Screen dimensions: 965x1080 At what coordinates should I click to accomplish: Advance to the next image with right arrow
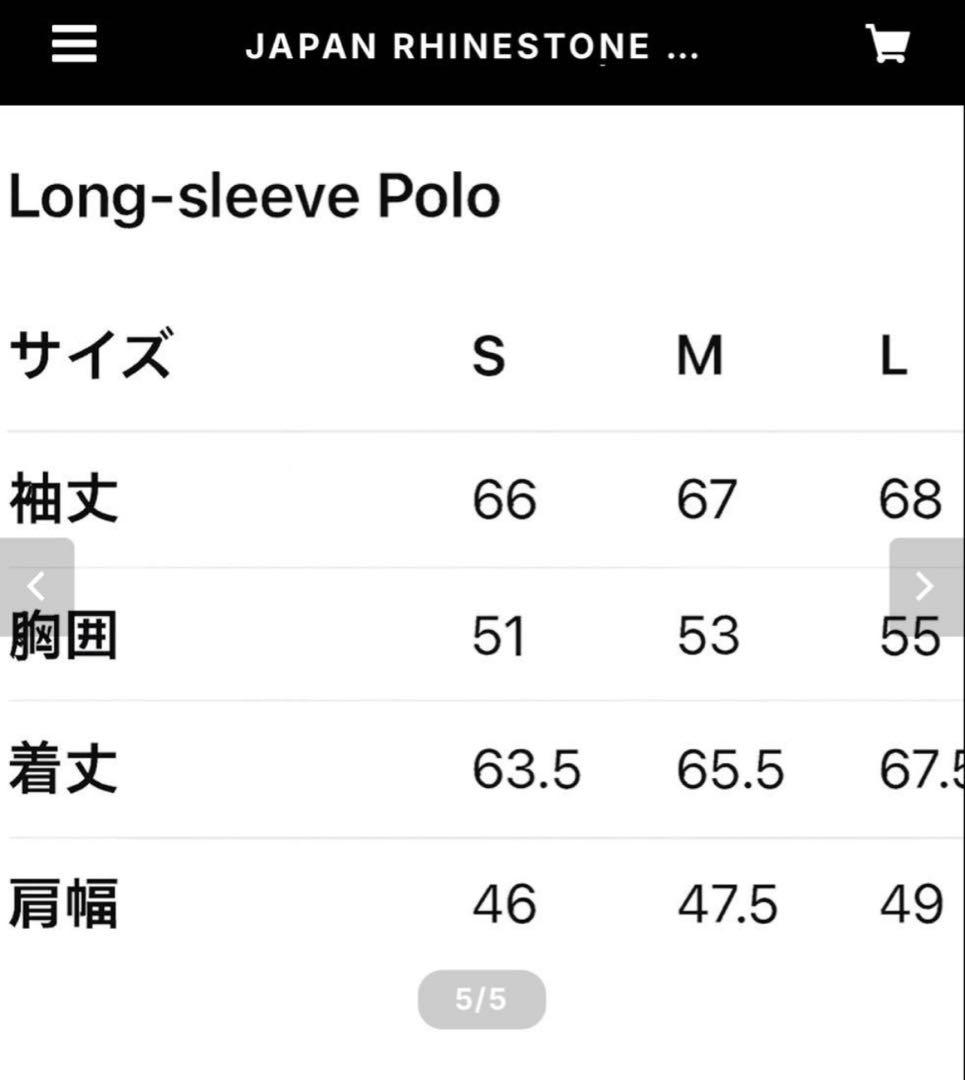[x=925, y=586]
